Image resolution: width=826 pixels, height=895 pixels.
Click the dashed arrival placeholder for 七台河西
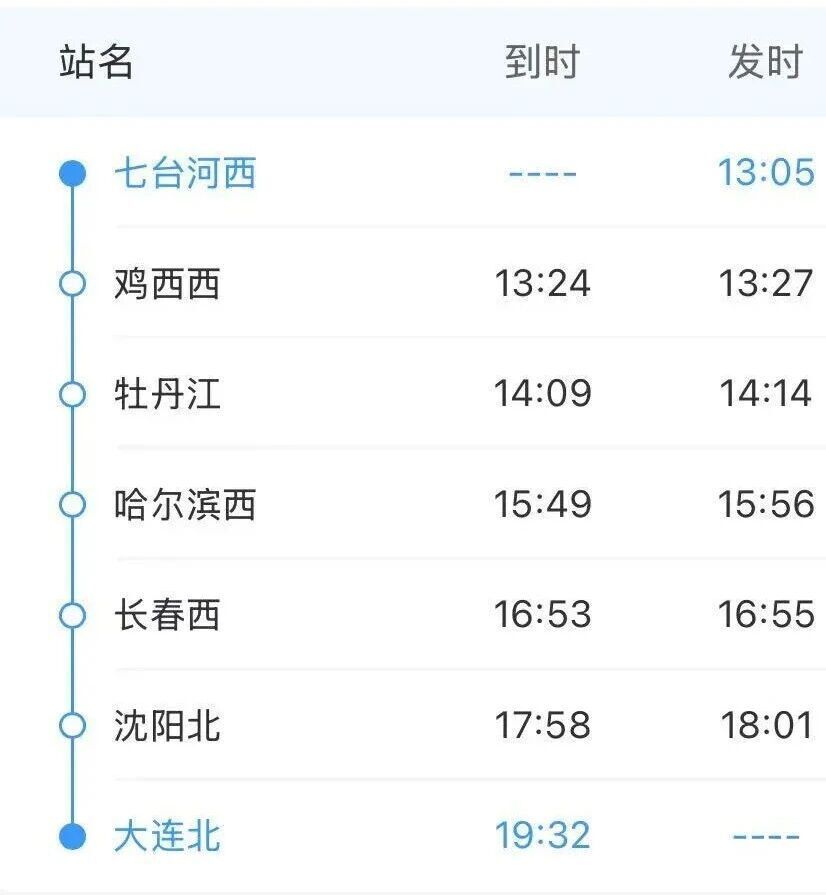point(540,174)
